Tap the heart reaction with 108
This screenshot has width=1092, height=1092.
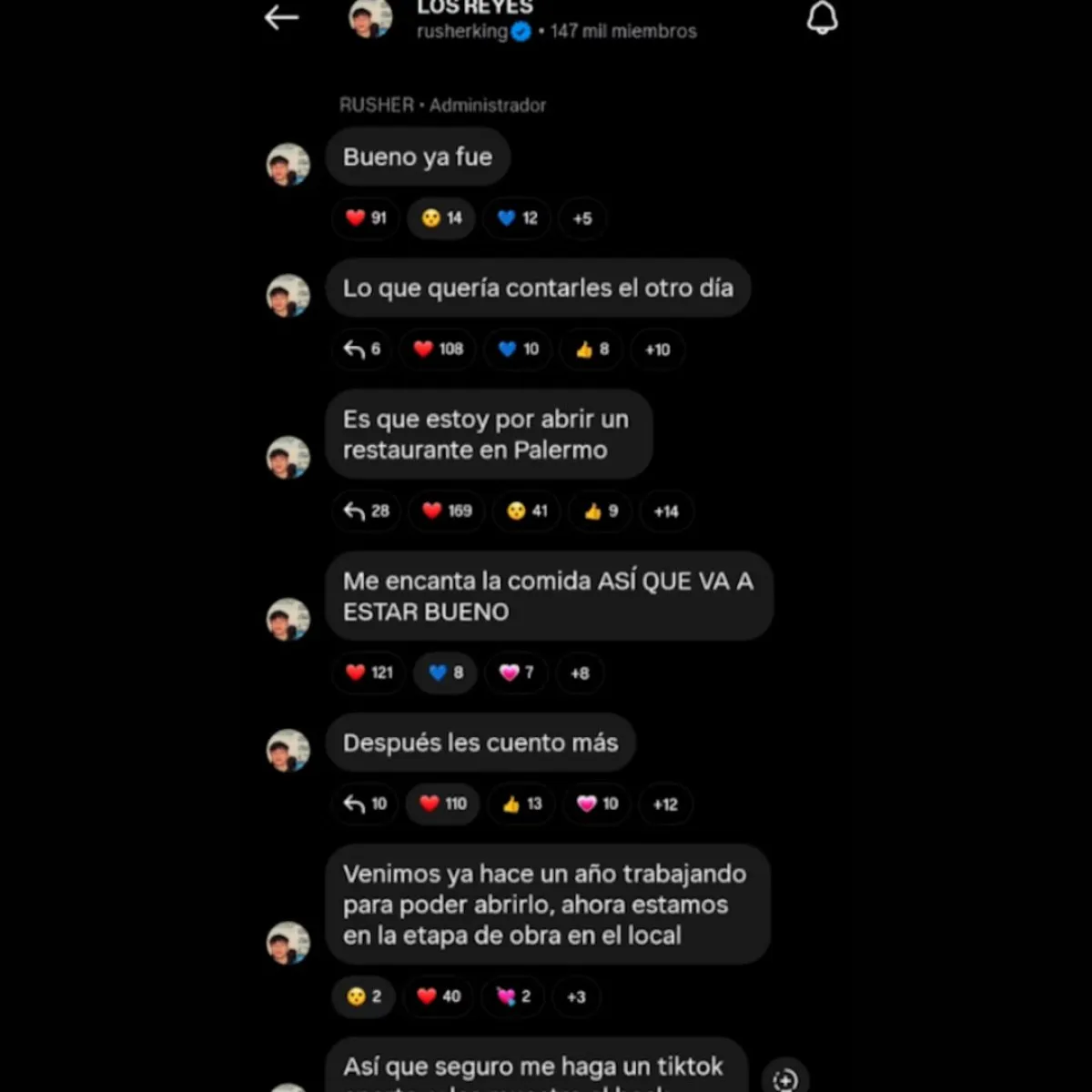tap(439, 349)
